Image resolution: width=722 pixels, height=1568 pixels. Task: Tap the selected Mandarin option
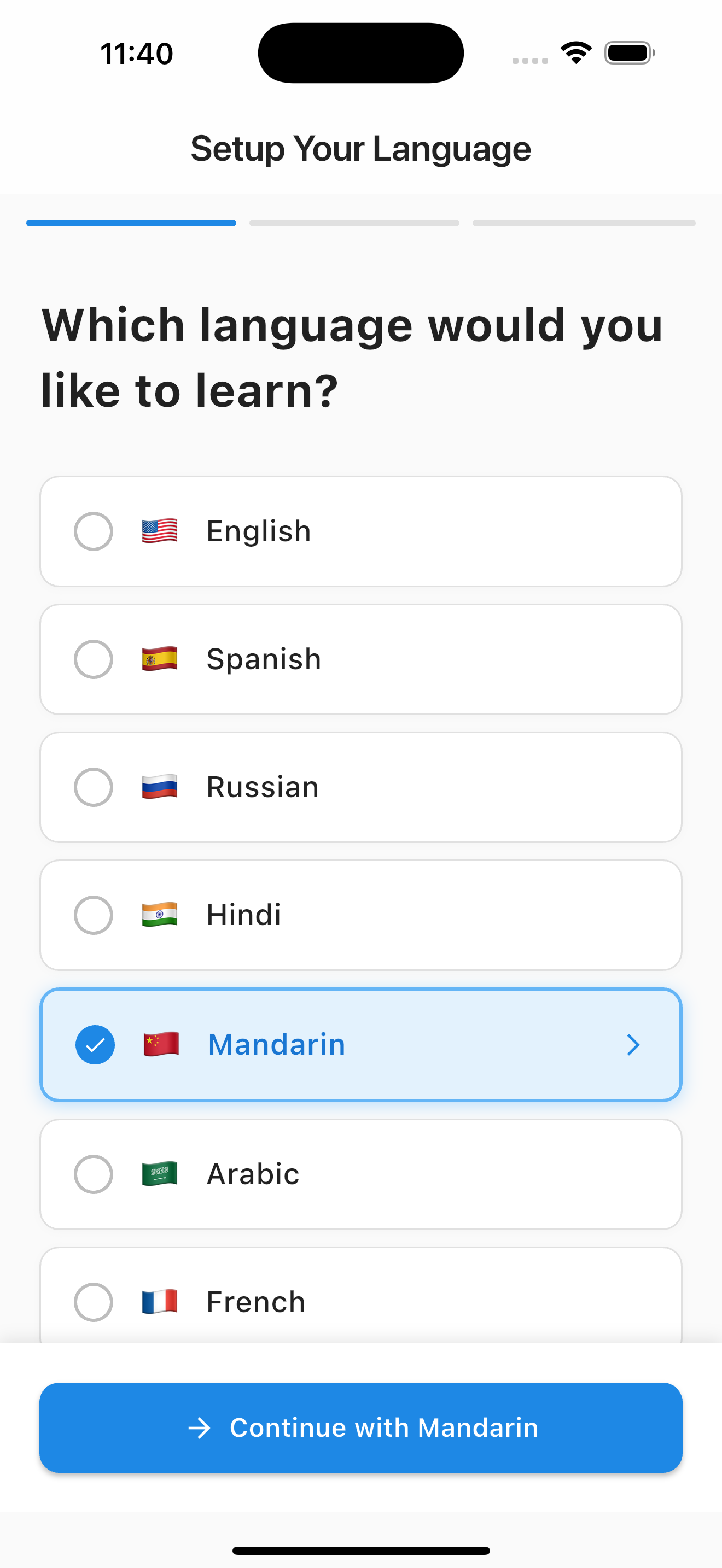[x=360, y=1045]
